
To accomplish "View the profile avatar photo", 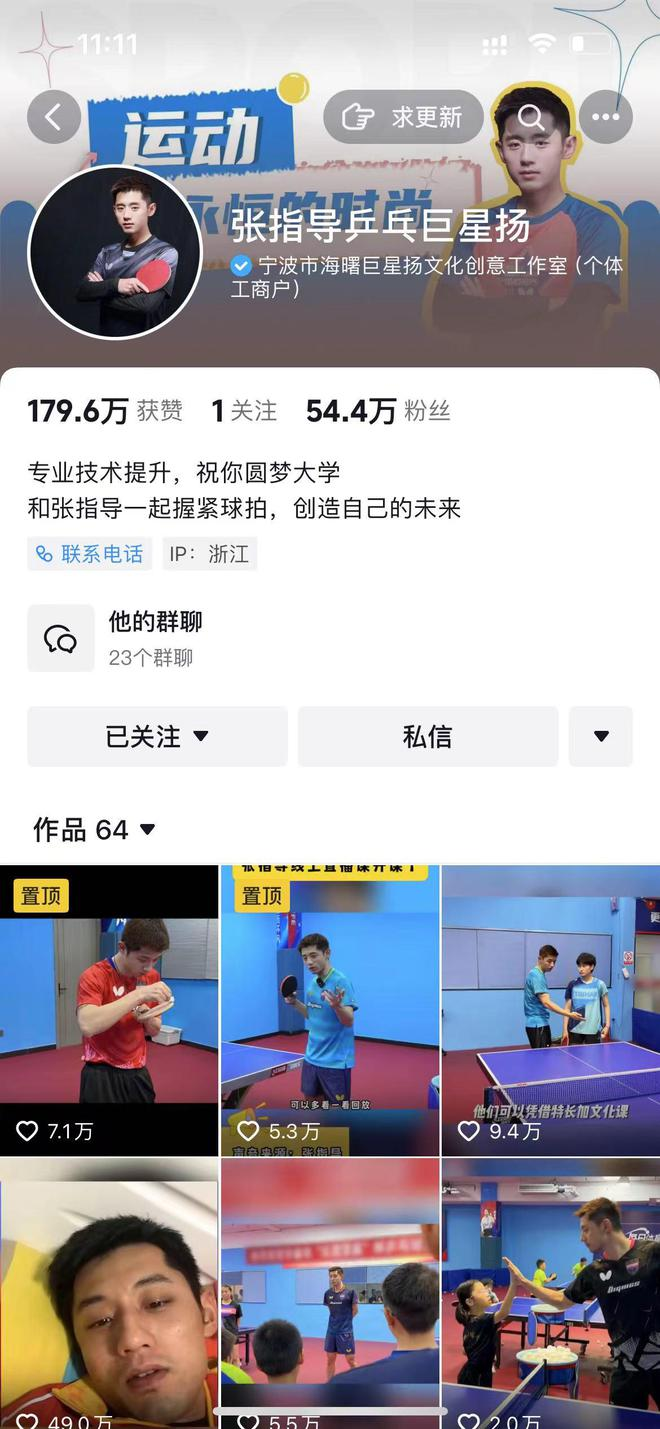I will (102, 252).
